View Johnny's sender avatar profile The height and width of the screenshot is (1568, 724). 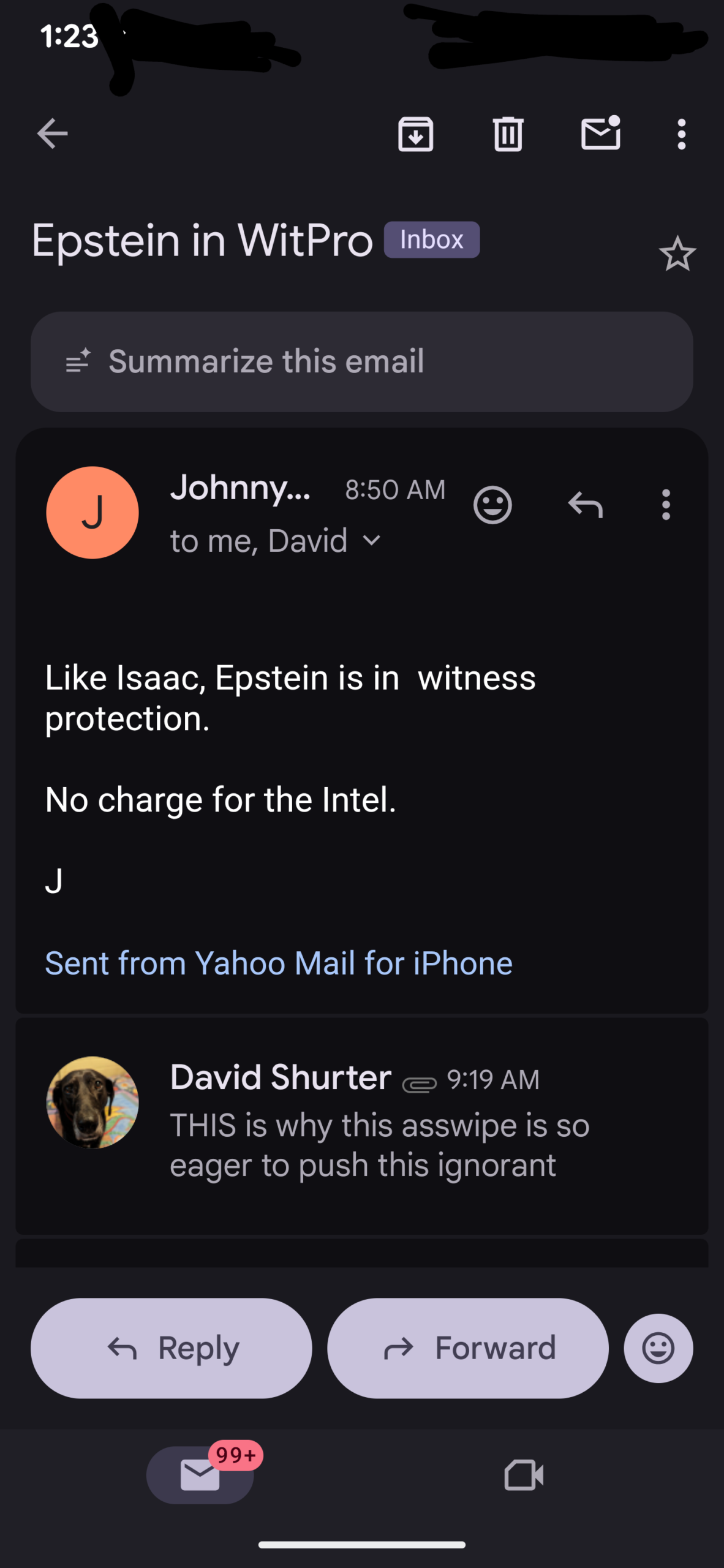[92, 513]
